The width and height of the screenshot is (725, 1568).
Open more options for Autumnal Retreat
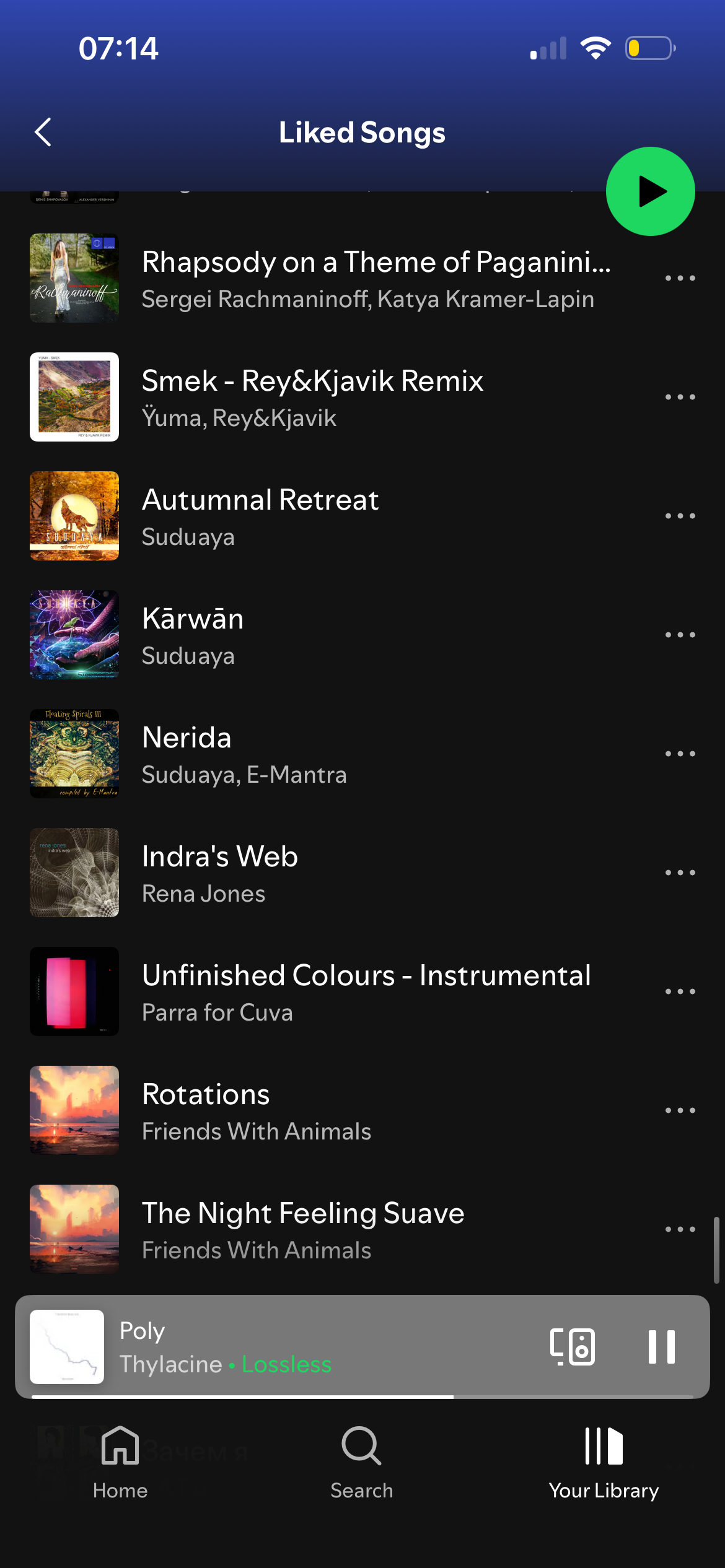tap(680, 516)
